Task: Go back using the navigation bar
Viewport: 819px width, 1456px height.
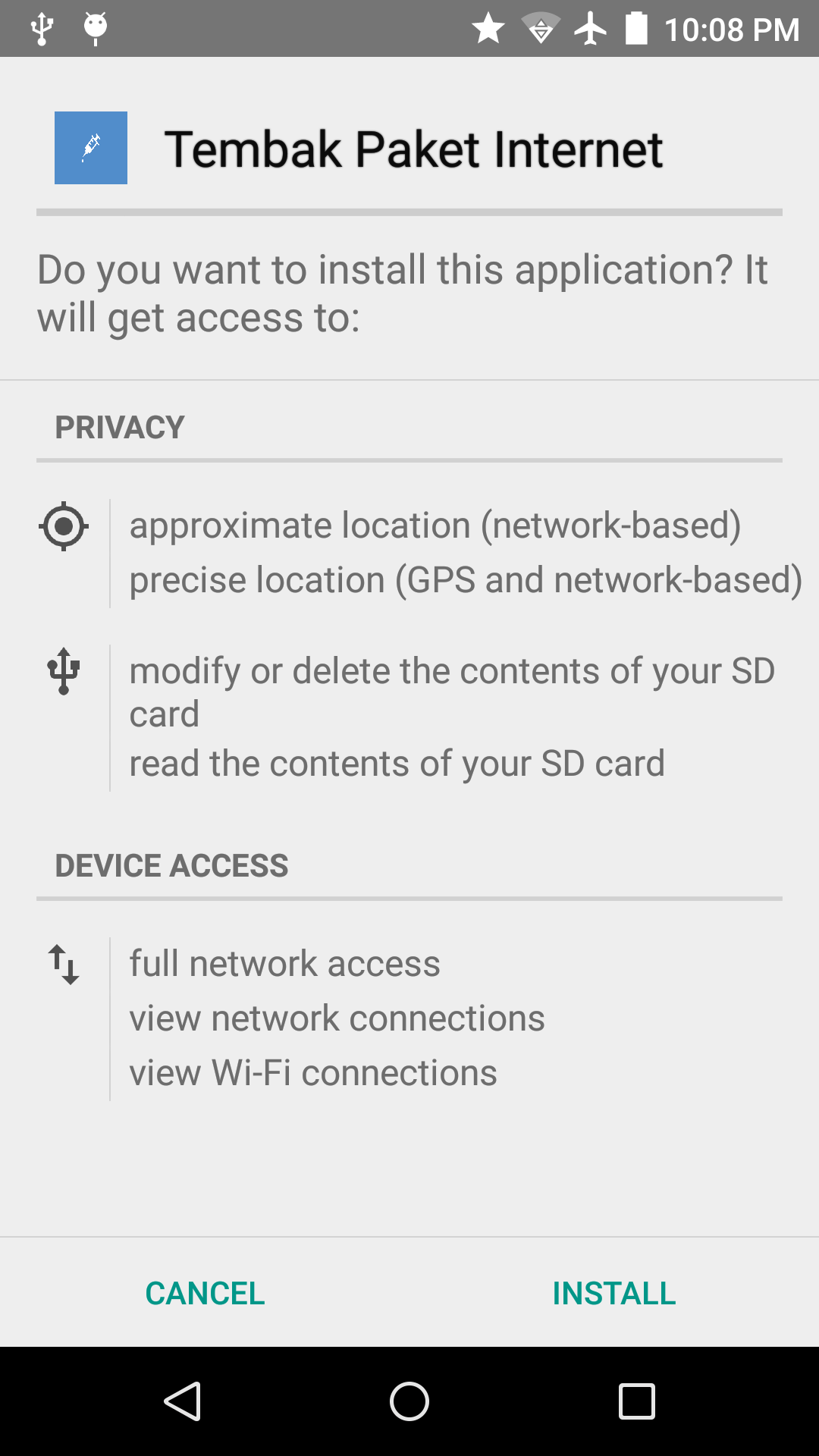Action: 183,1401
